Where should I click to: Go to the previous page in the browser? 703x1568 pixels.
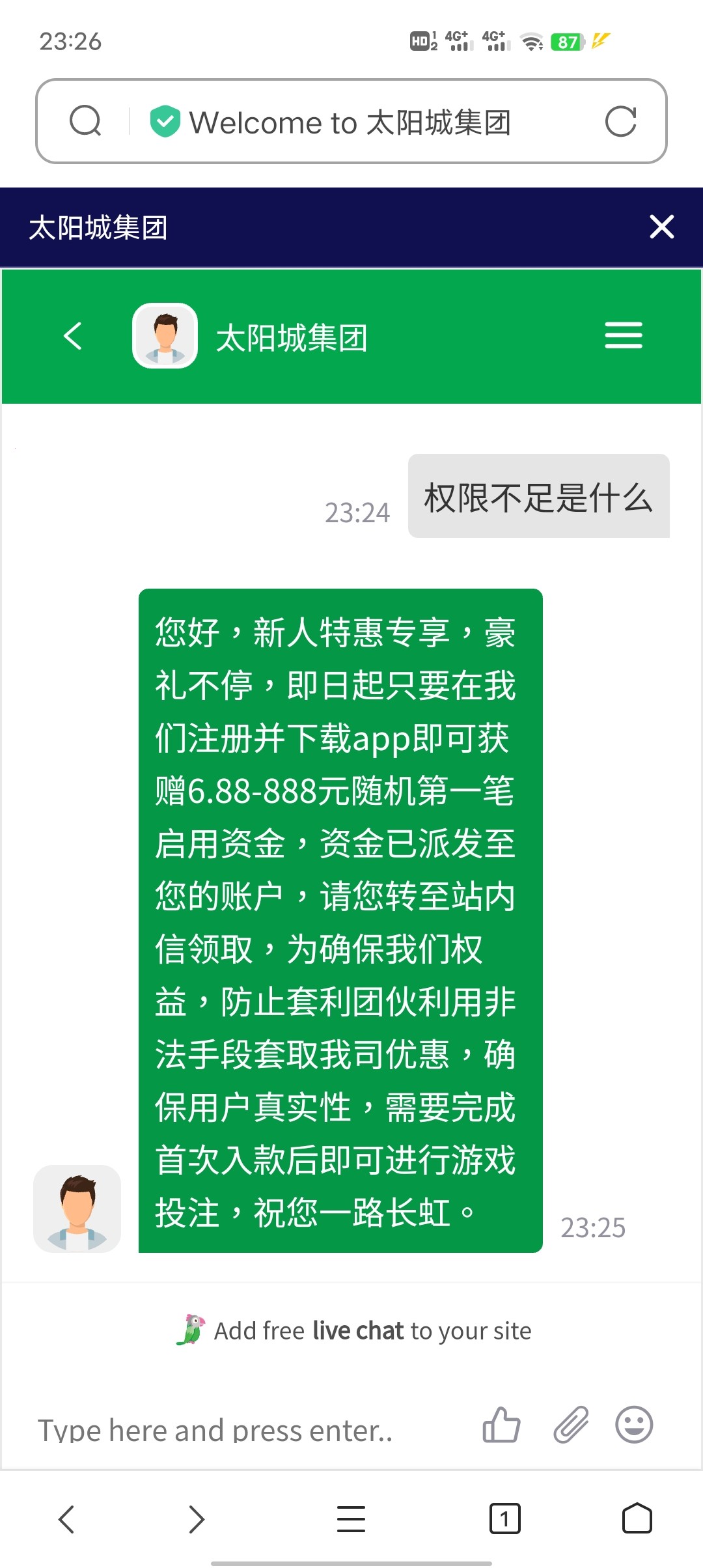pos(66,1519)
